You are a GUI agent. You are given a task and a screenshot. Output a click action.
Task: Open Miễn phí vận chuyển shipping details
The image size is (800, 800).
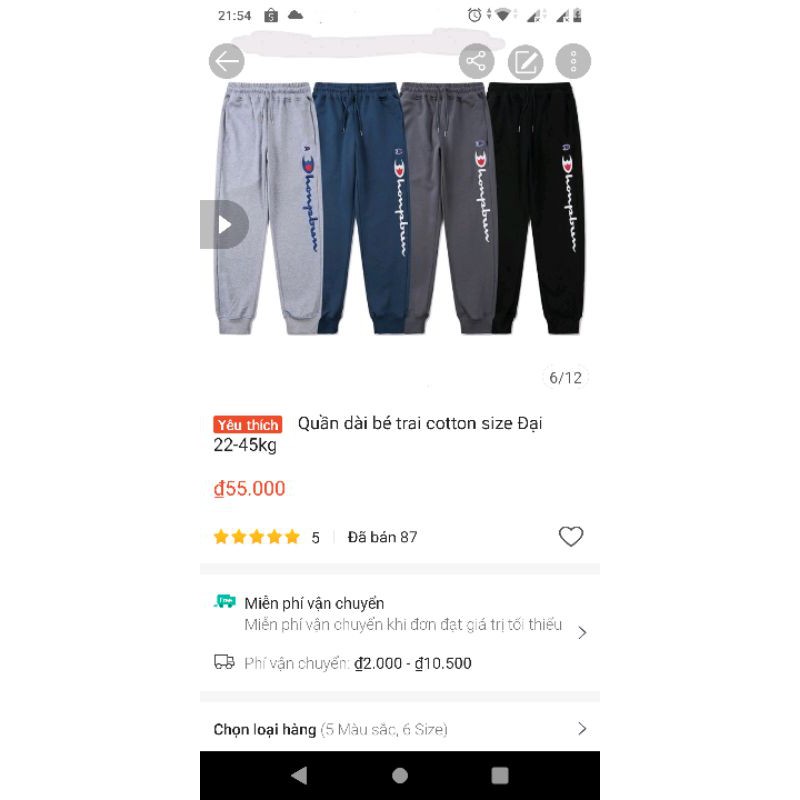coord(400,615)
